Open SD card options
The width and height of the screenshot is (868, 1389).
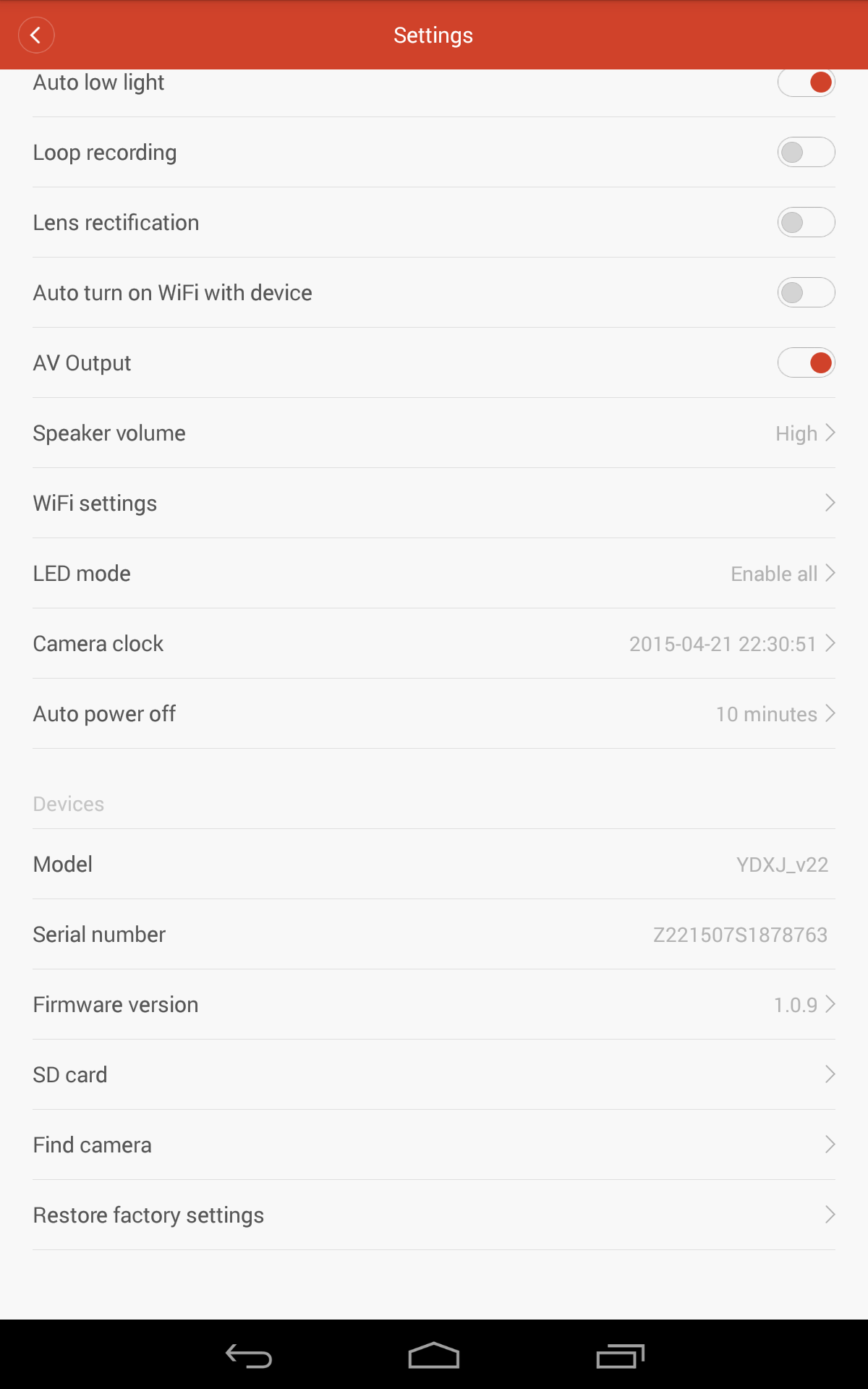pos(434,1075)
